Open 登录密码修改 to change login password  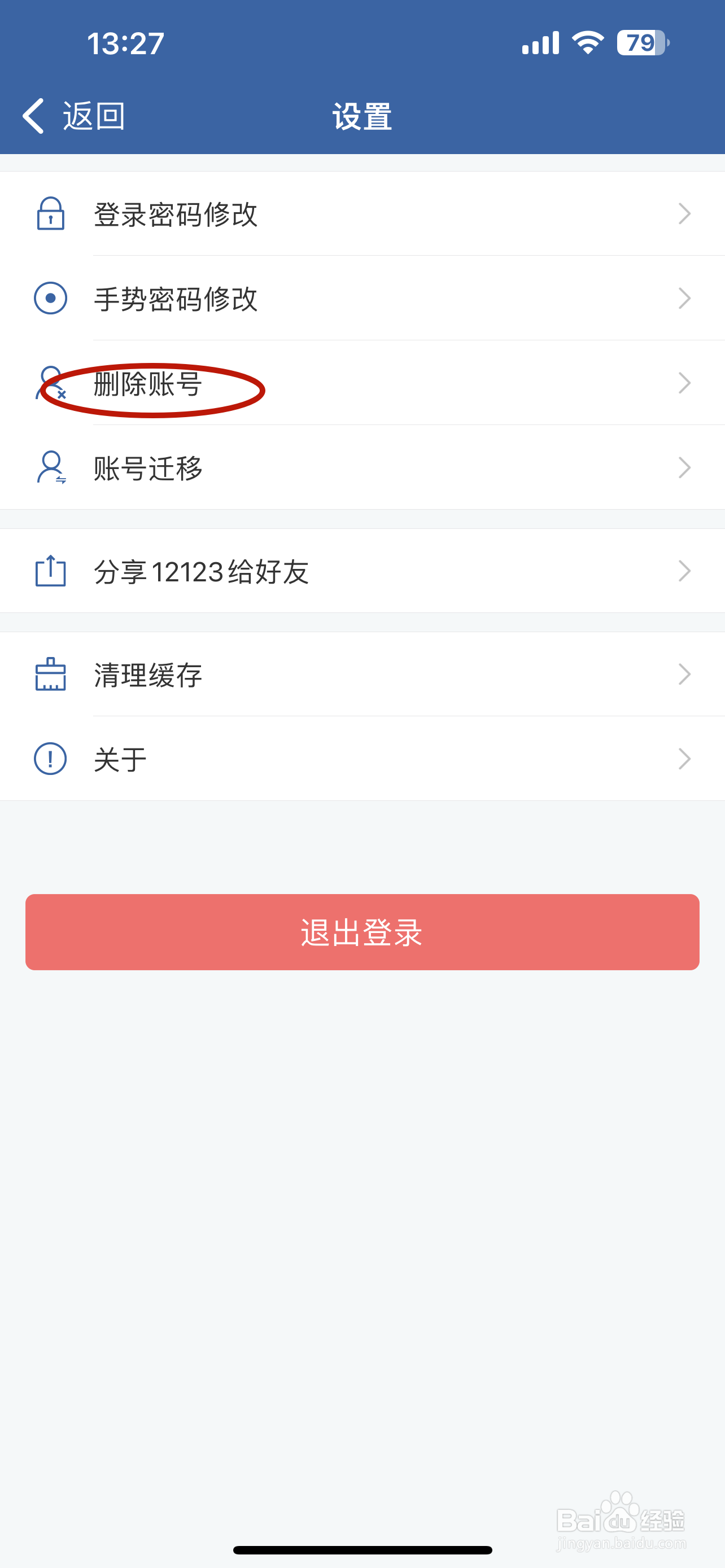pyautogui.click(x=362, y=214)
